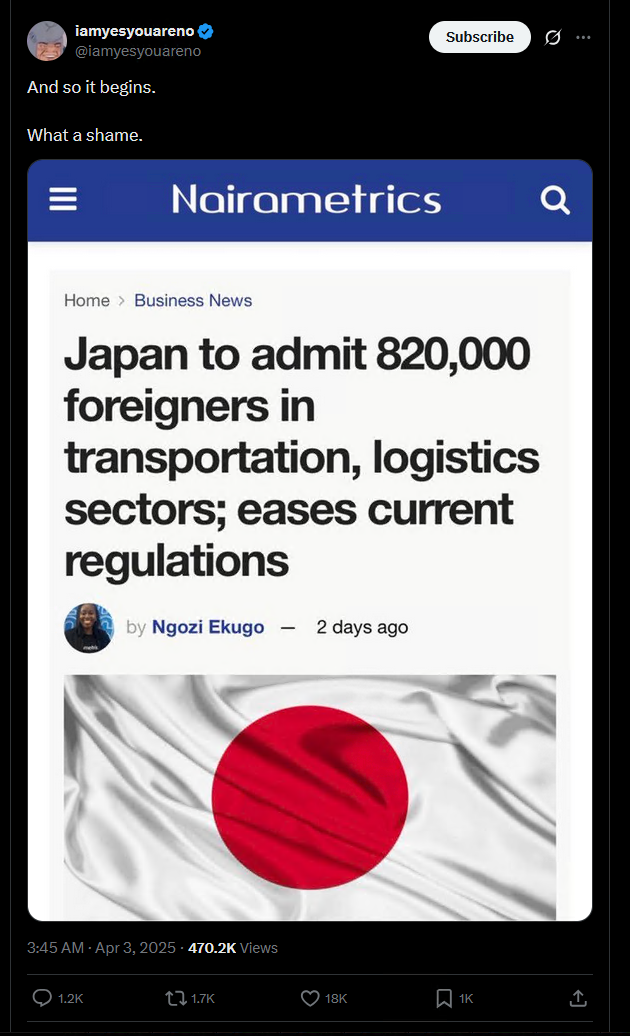Share this post
The height and width of the screenshot is (1036, 630).
tap(578, 998)
